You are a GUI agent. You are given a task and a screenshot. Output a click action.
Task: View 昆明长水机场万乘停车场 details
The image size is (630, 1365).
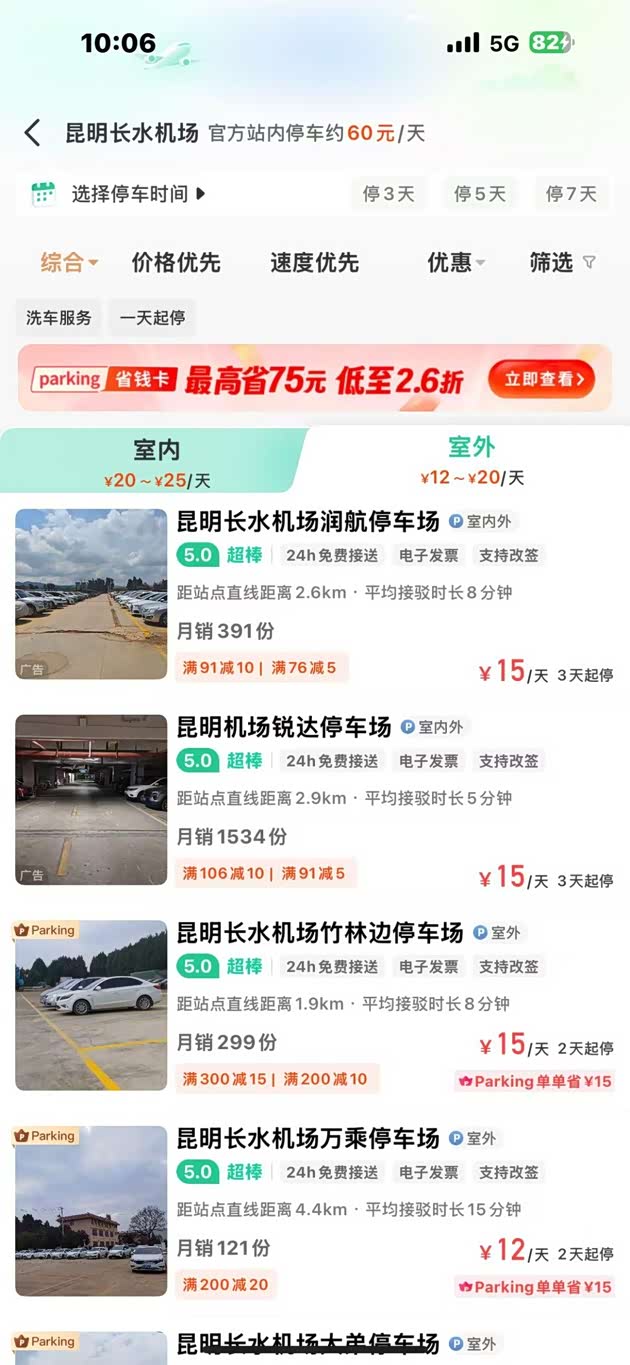pos(308,1138)
